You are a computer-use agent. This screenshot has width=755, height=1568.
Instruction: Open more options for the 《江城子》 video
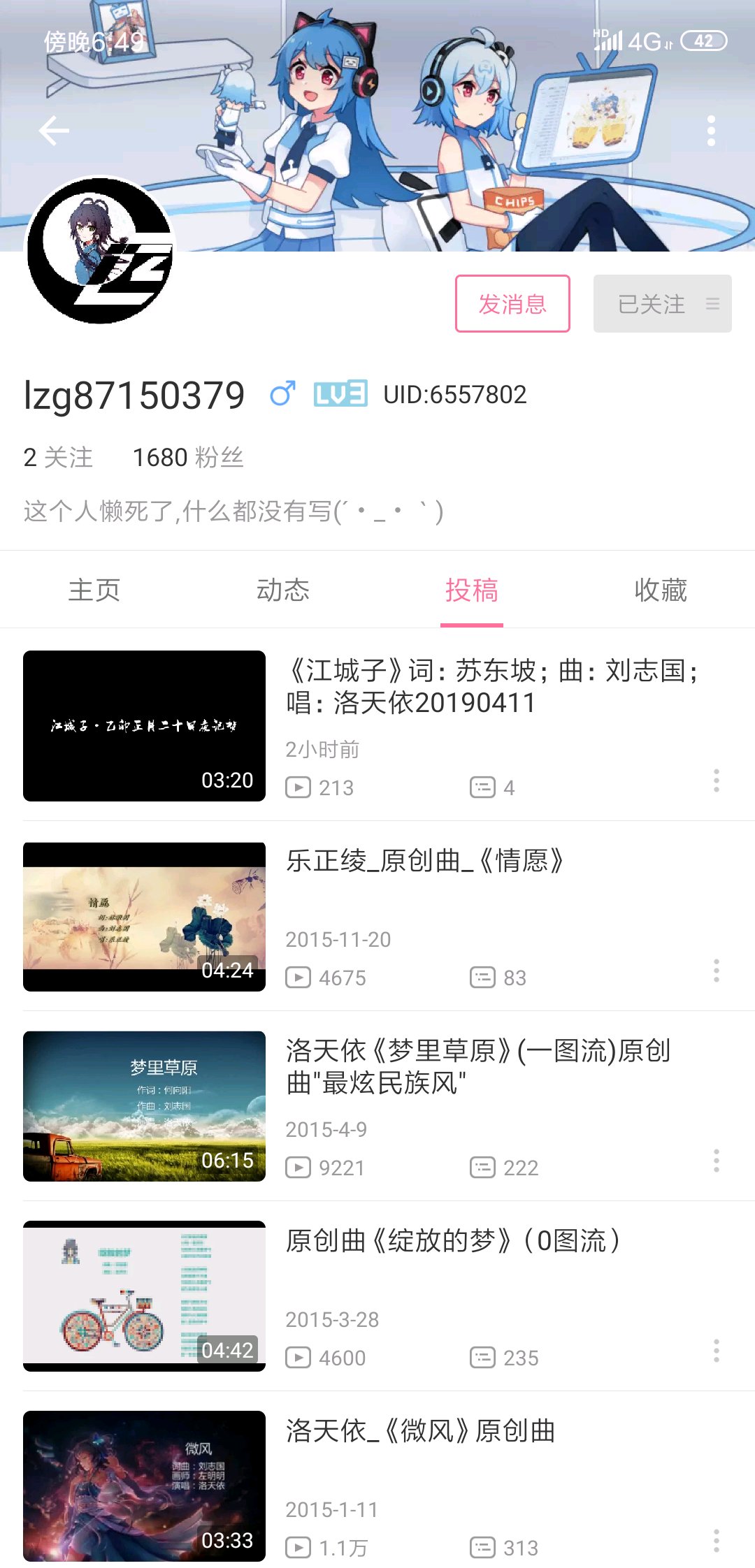click(716, 781)
